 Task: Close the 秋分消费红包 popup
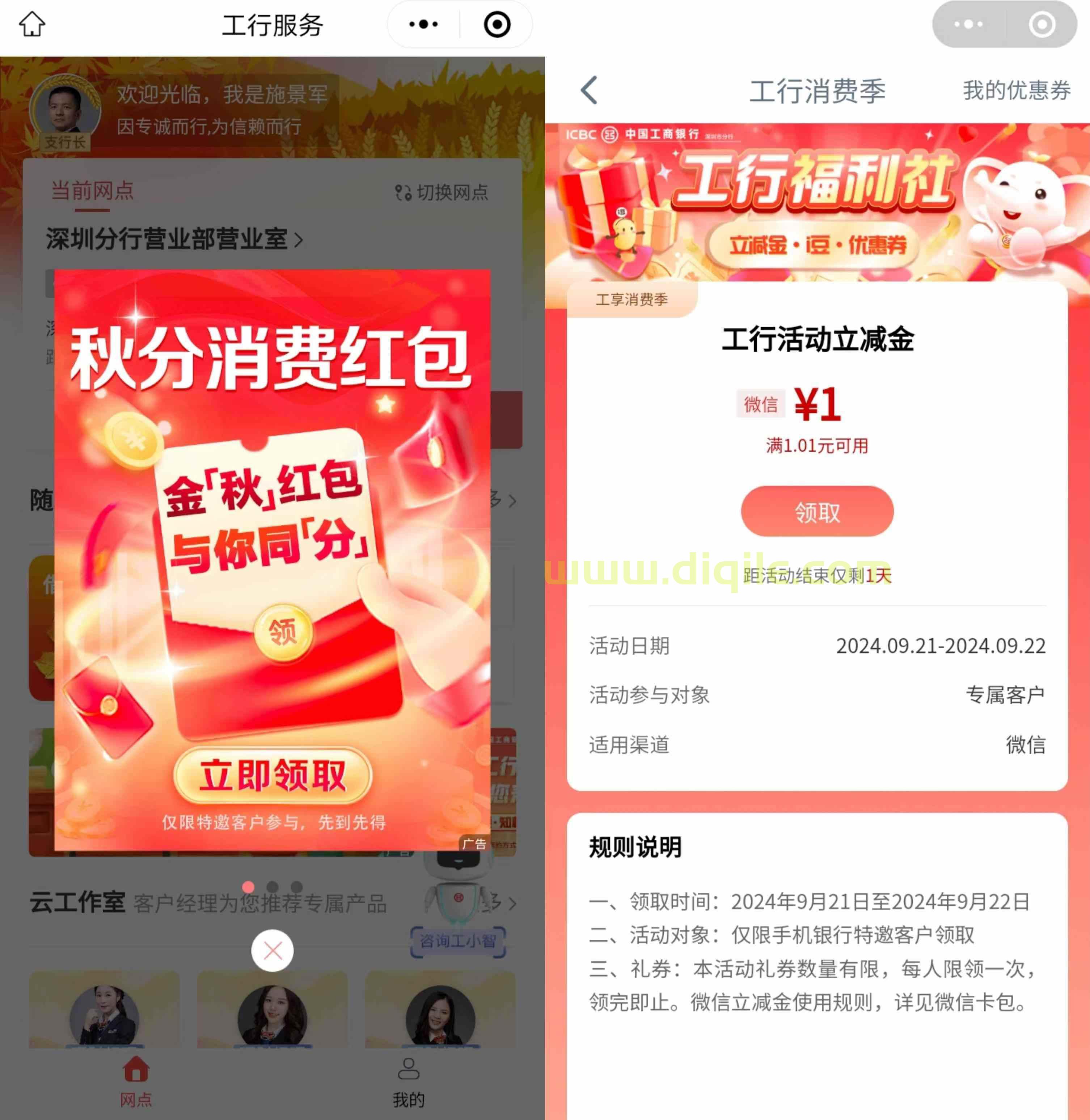[272, 951]
